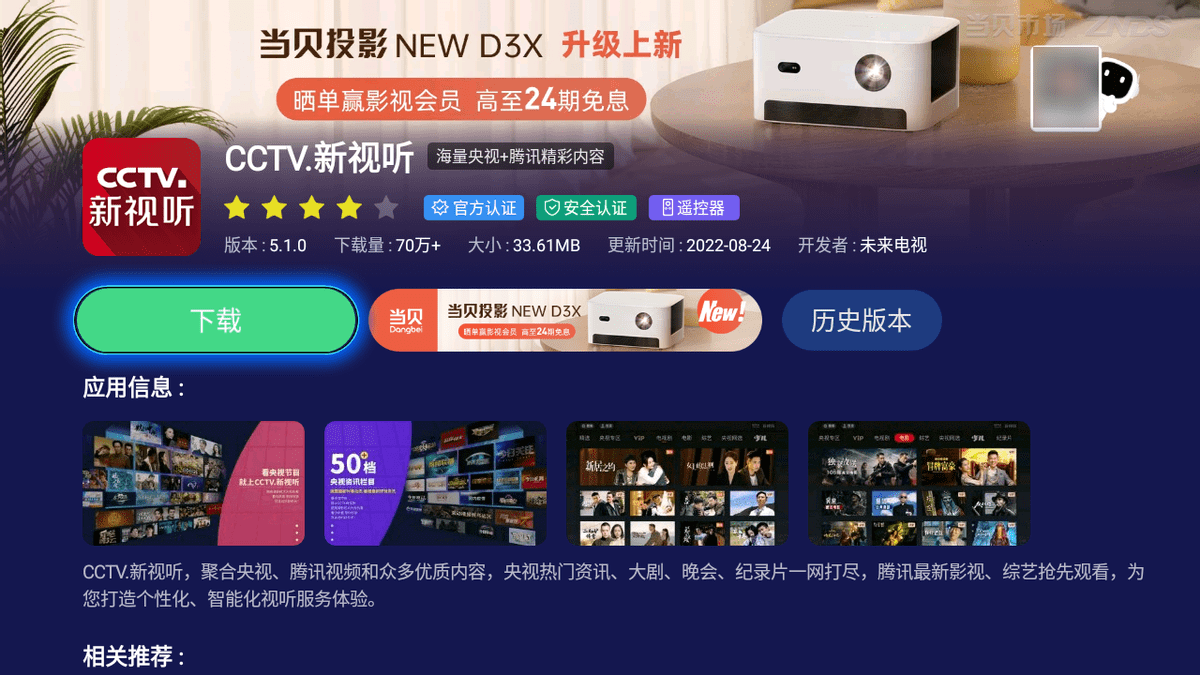The height and width of the screenshot is (675, 1200).
Task: Tap the green 下载 download button
Action: click(216, 320)
